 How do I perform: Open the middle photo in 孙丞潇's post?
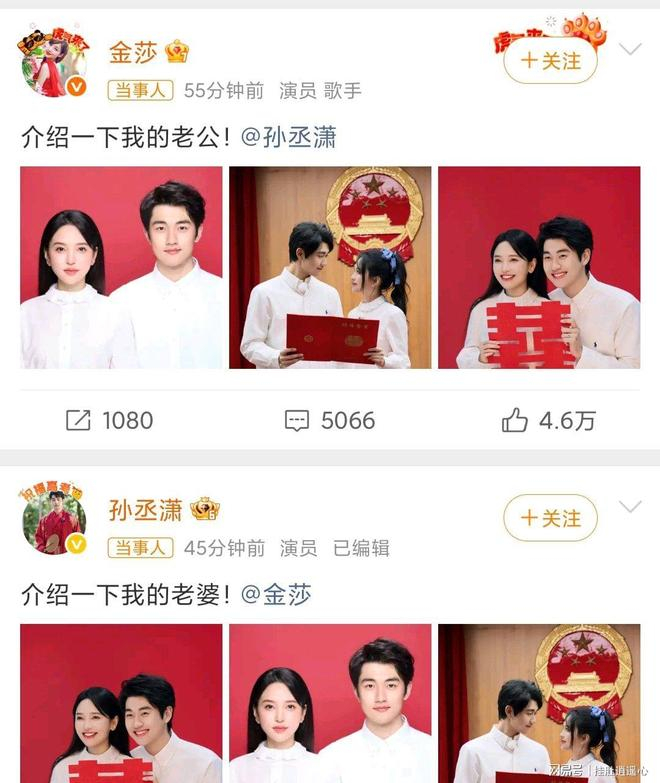330,703
